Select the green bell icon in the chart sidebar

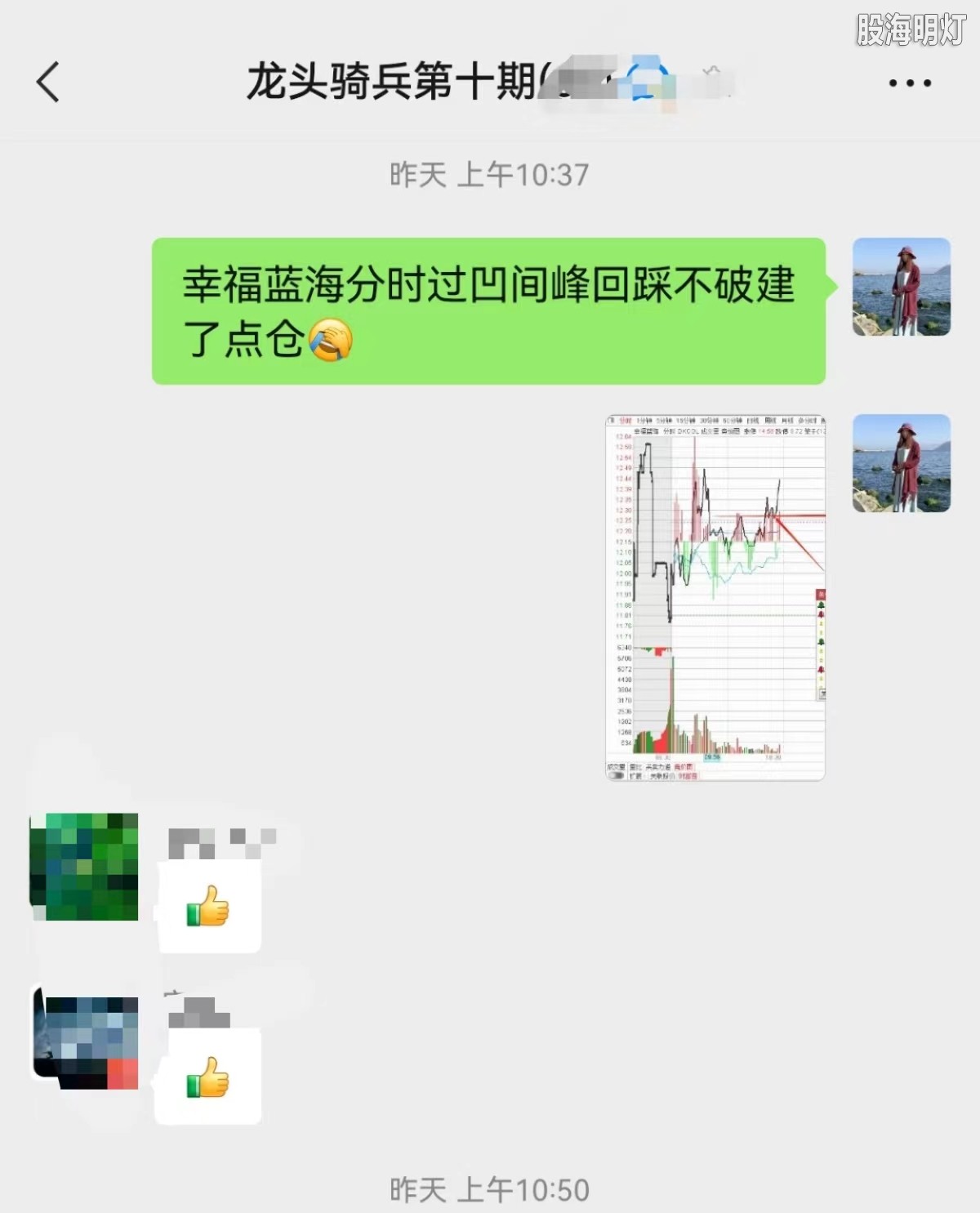821,605
